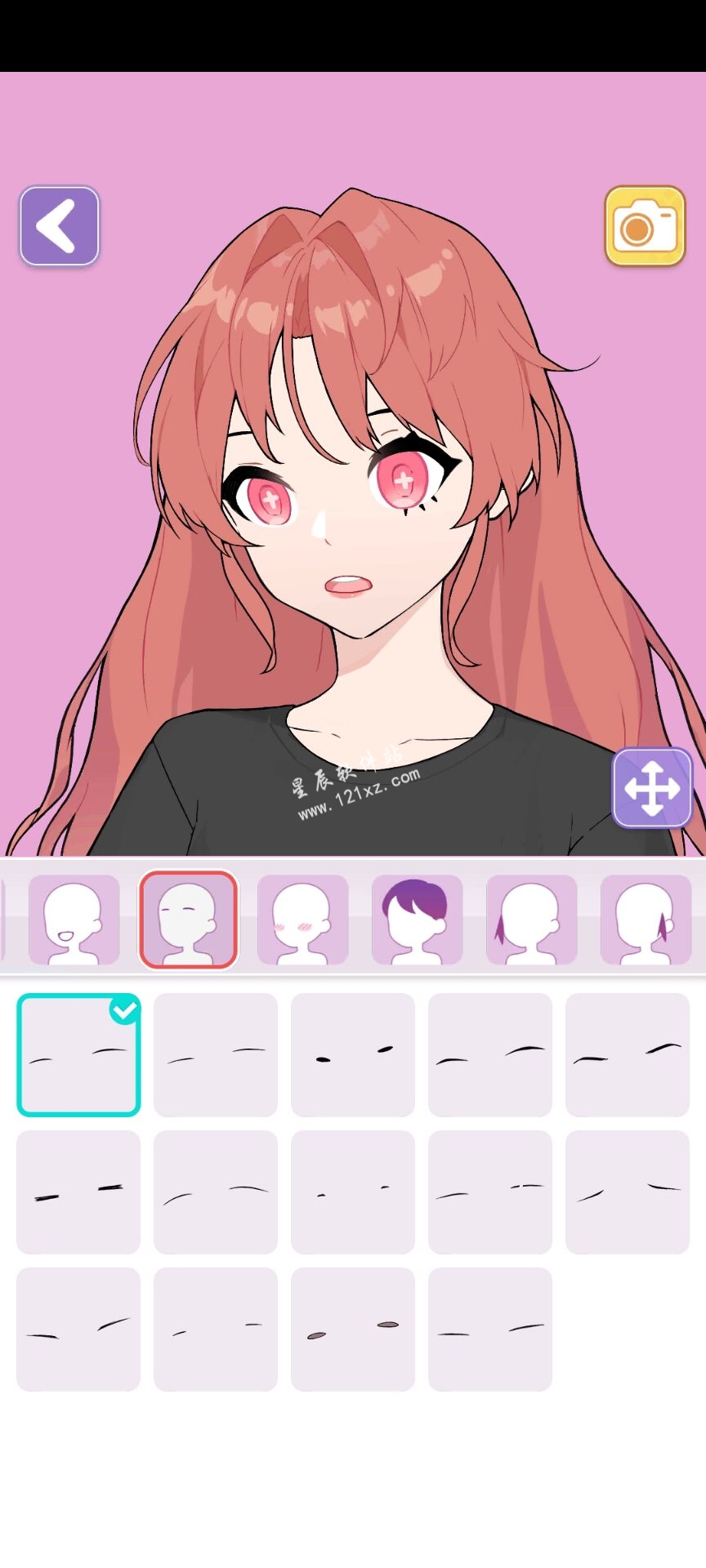The width and height of the screenshot is (706, 1568).
Task: Switch to the mouth category tab
Action: pos(74,920)
